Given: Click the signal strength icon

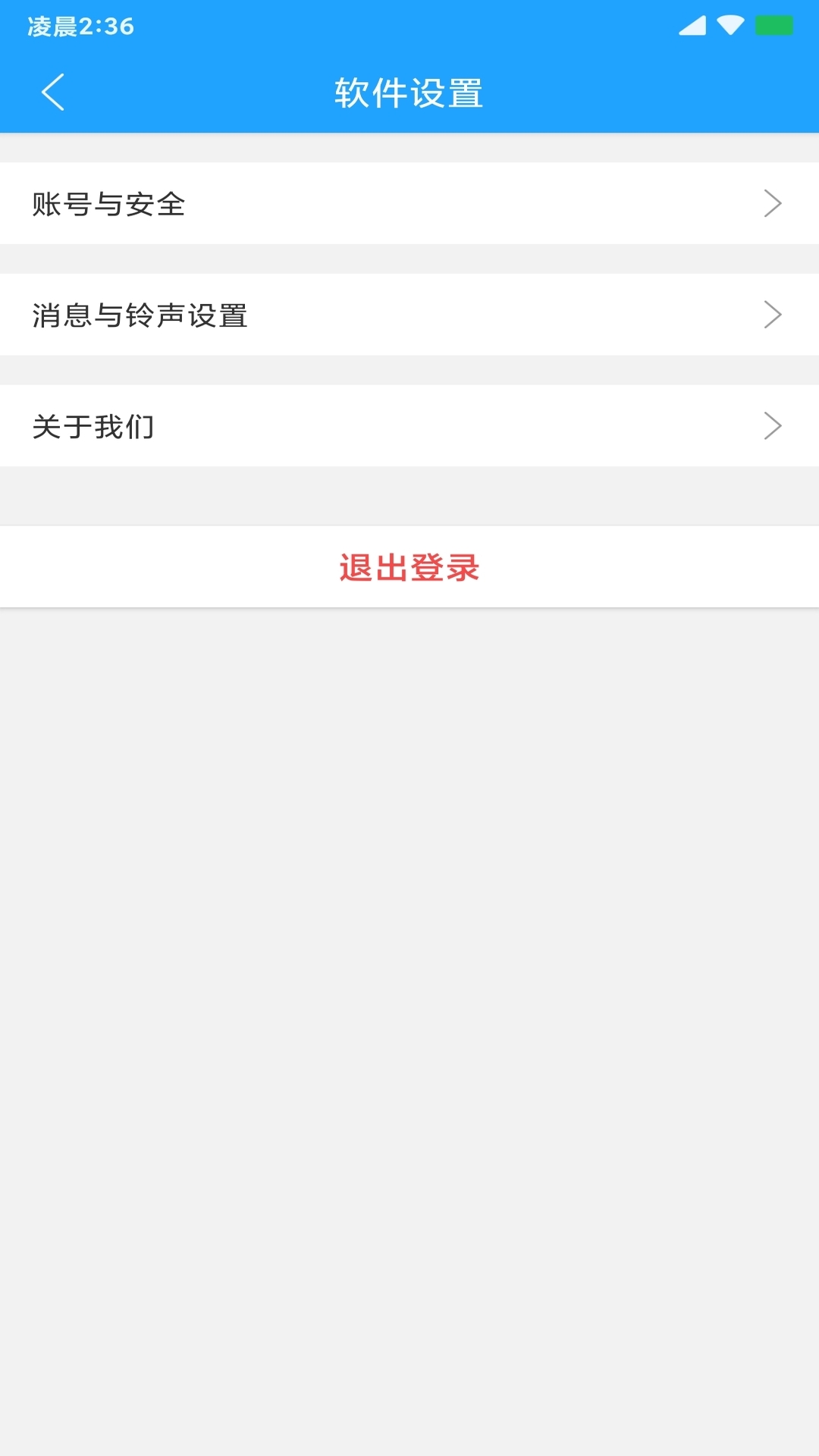Looking at the screenshot, I should [692, 24].
